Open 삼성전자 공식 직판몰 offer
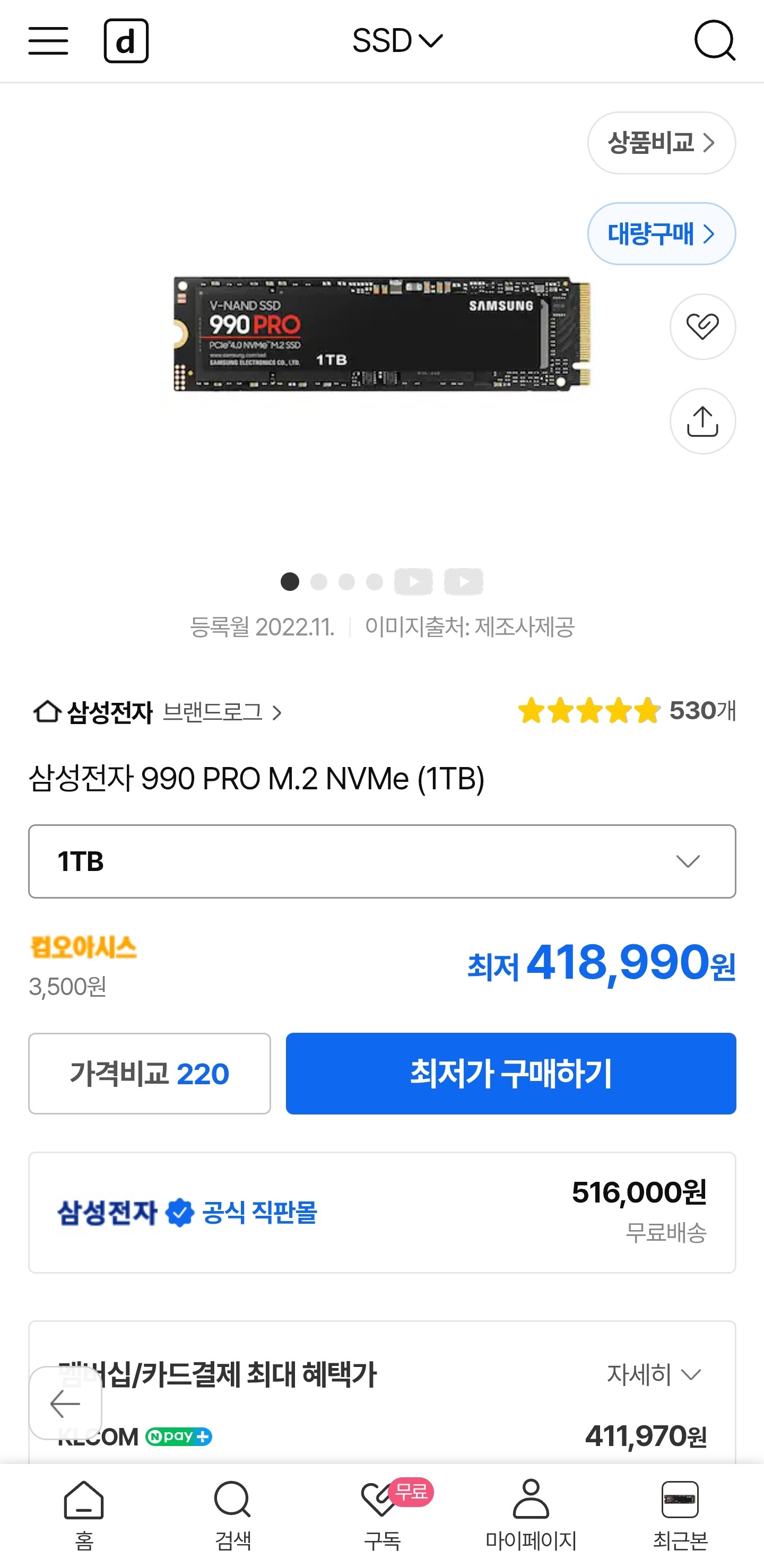This screenshot has width=764, height=1568. tap(381, 1212)
